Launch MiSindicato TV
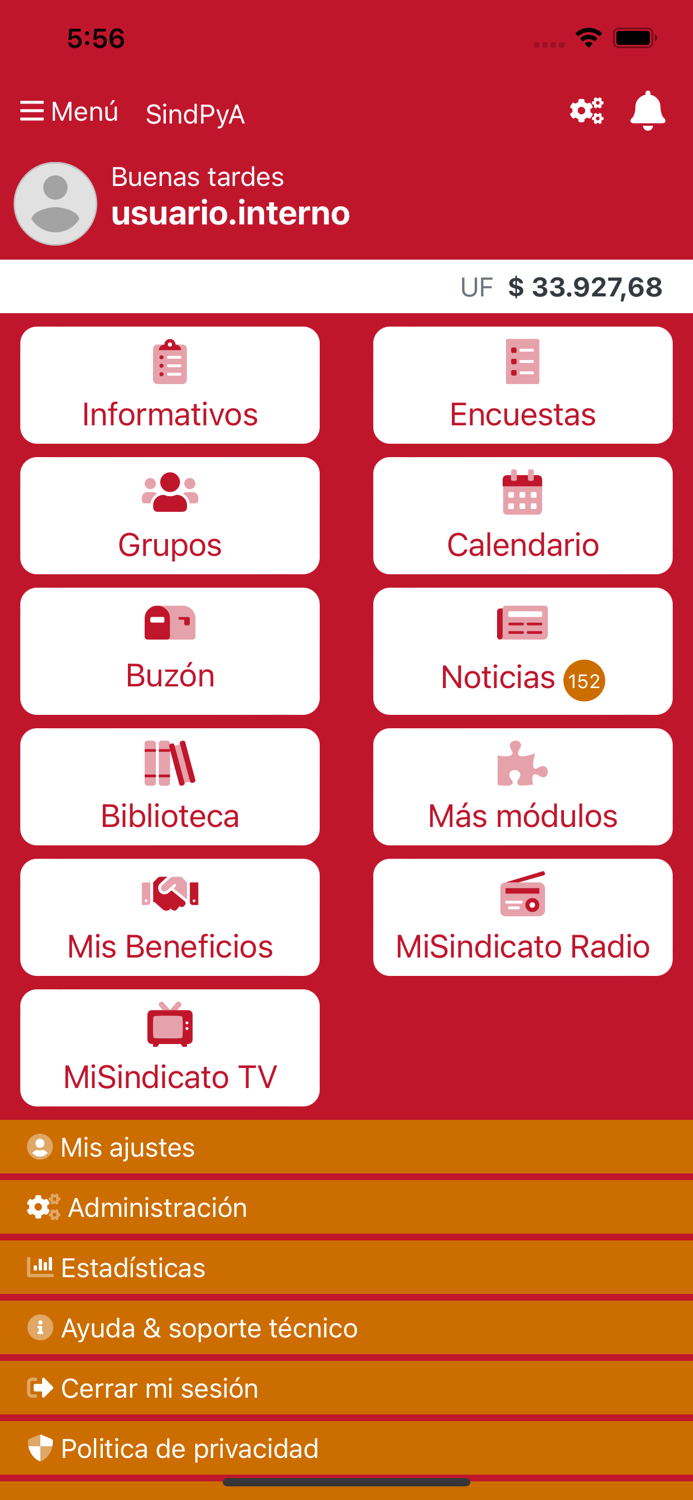693x1500 pixels. pyautogui.click(x=170, y=1048)
